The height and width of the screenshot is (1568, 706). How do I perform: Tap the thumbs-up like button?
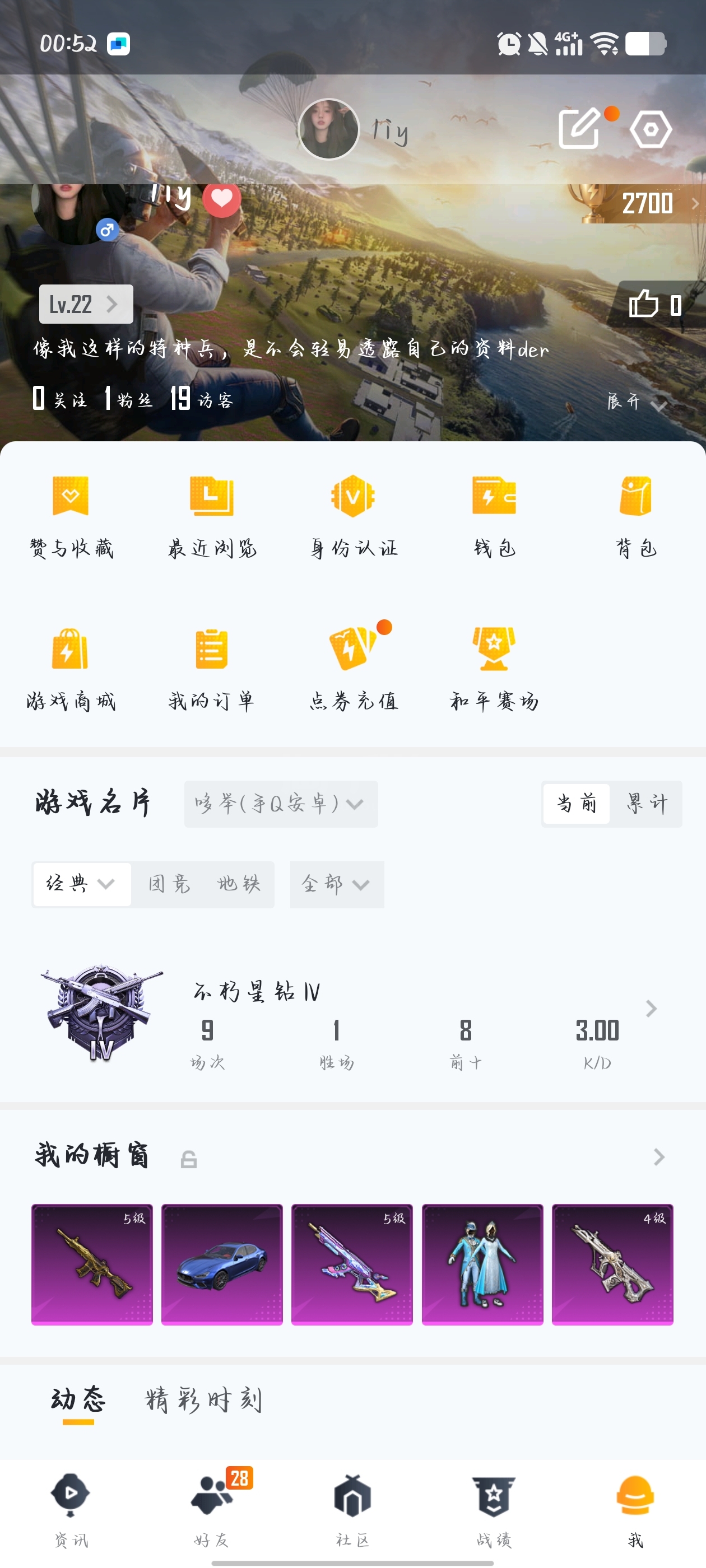[x=656, y=304]
